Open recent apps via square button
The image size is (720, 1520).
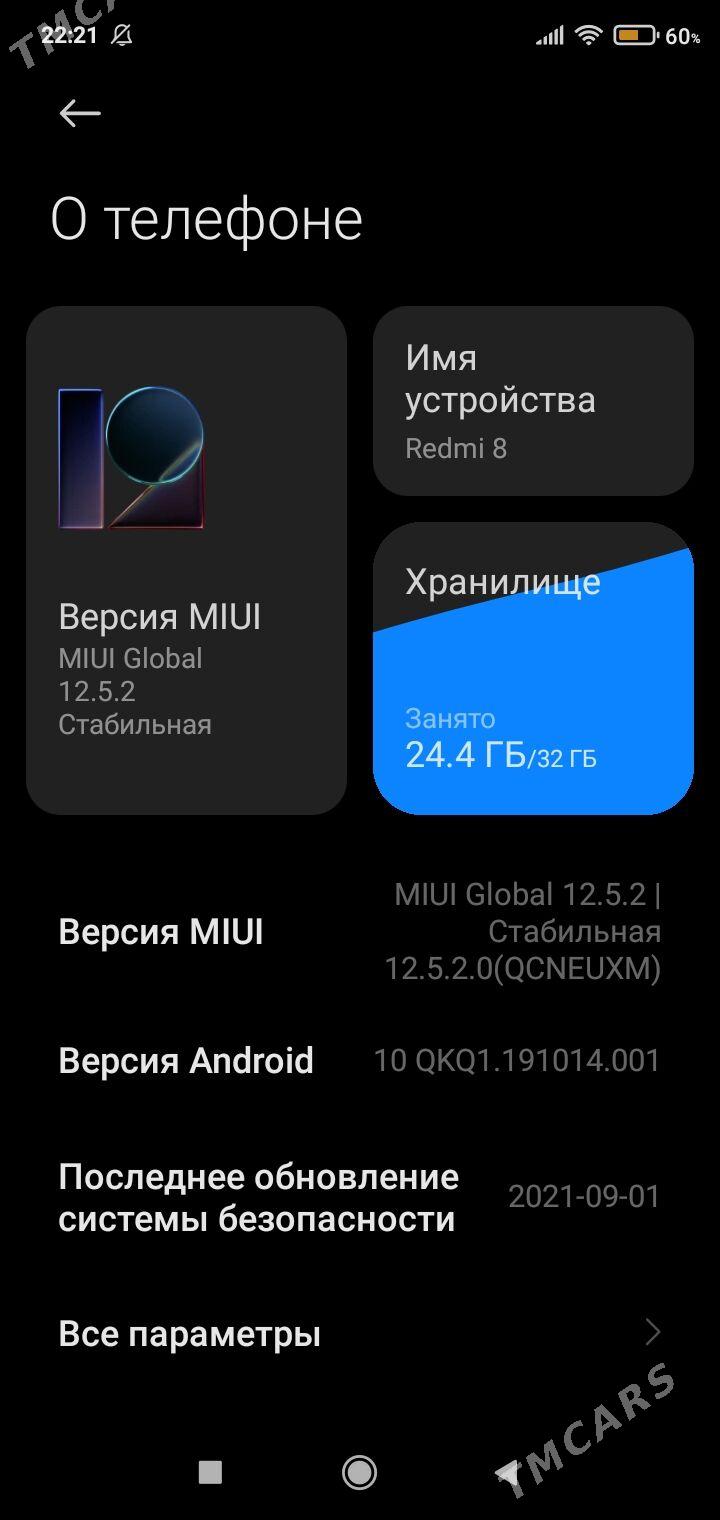[210, 1471]
